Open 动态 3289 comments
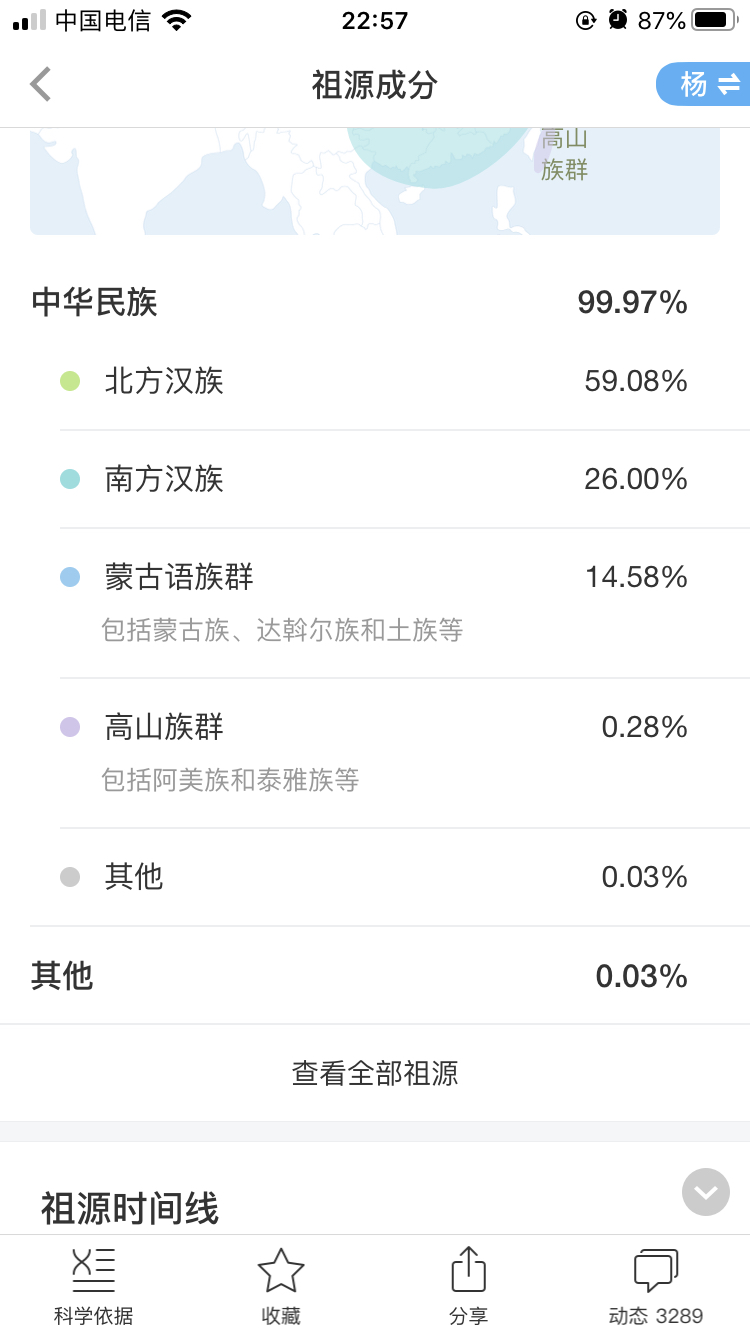The width and height of the screenshot is (750, 1334). (656, 1286)
